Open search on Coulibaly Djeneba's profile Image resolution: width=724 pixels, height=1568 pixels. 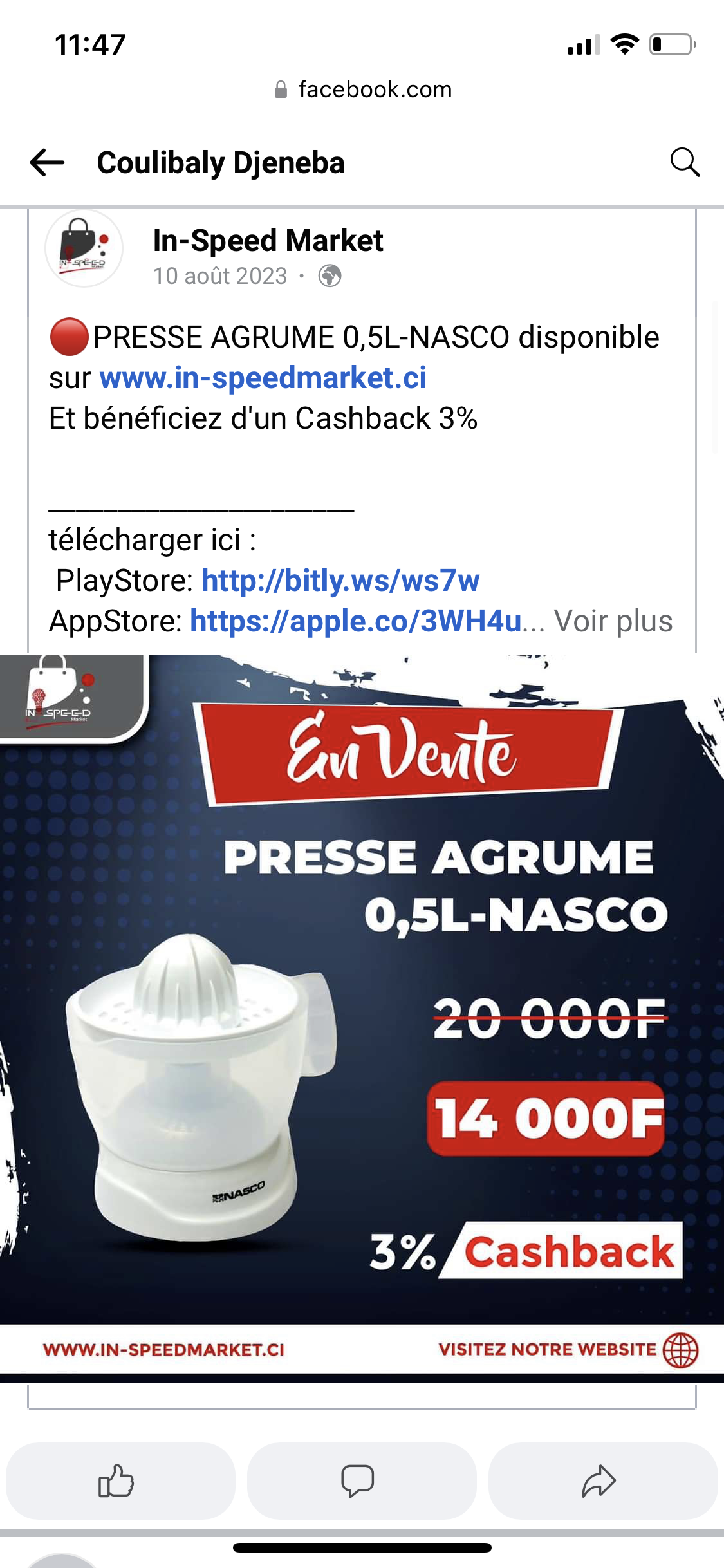pos(685,162)
